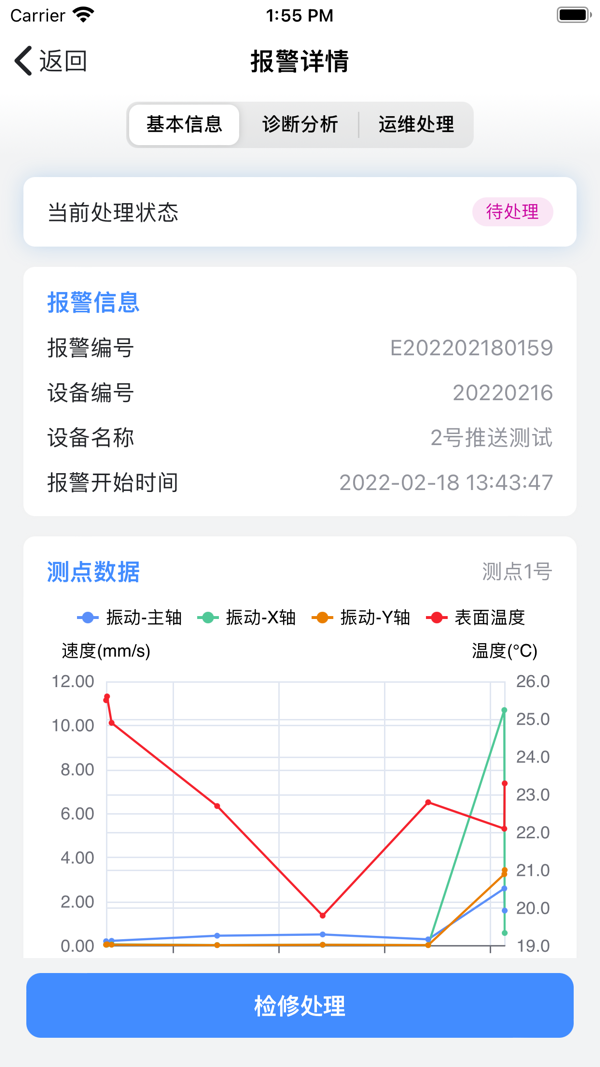600x1067 pixels.
Task: Open the 运维处理 tab
Action: click(416, 125)
